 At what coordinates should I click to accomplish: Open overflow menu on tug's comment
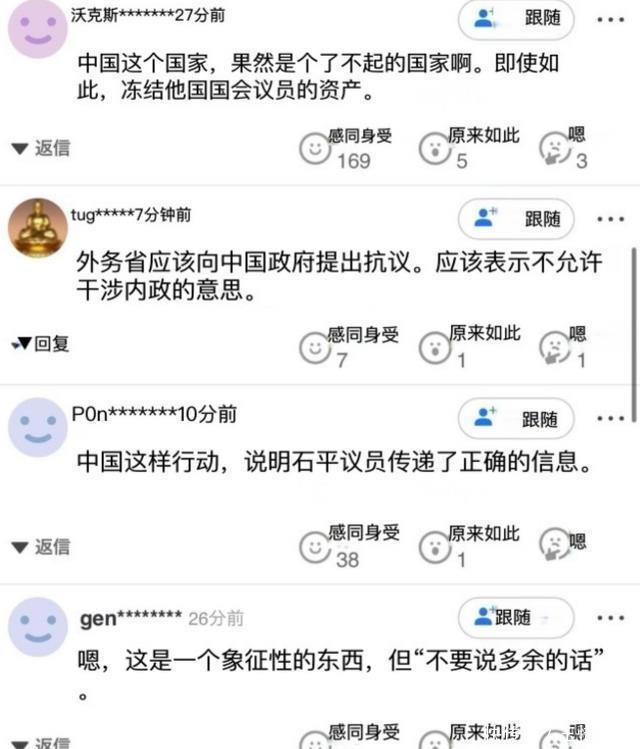[611, 219]
